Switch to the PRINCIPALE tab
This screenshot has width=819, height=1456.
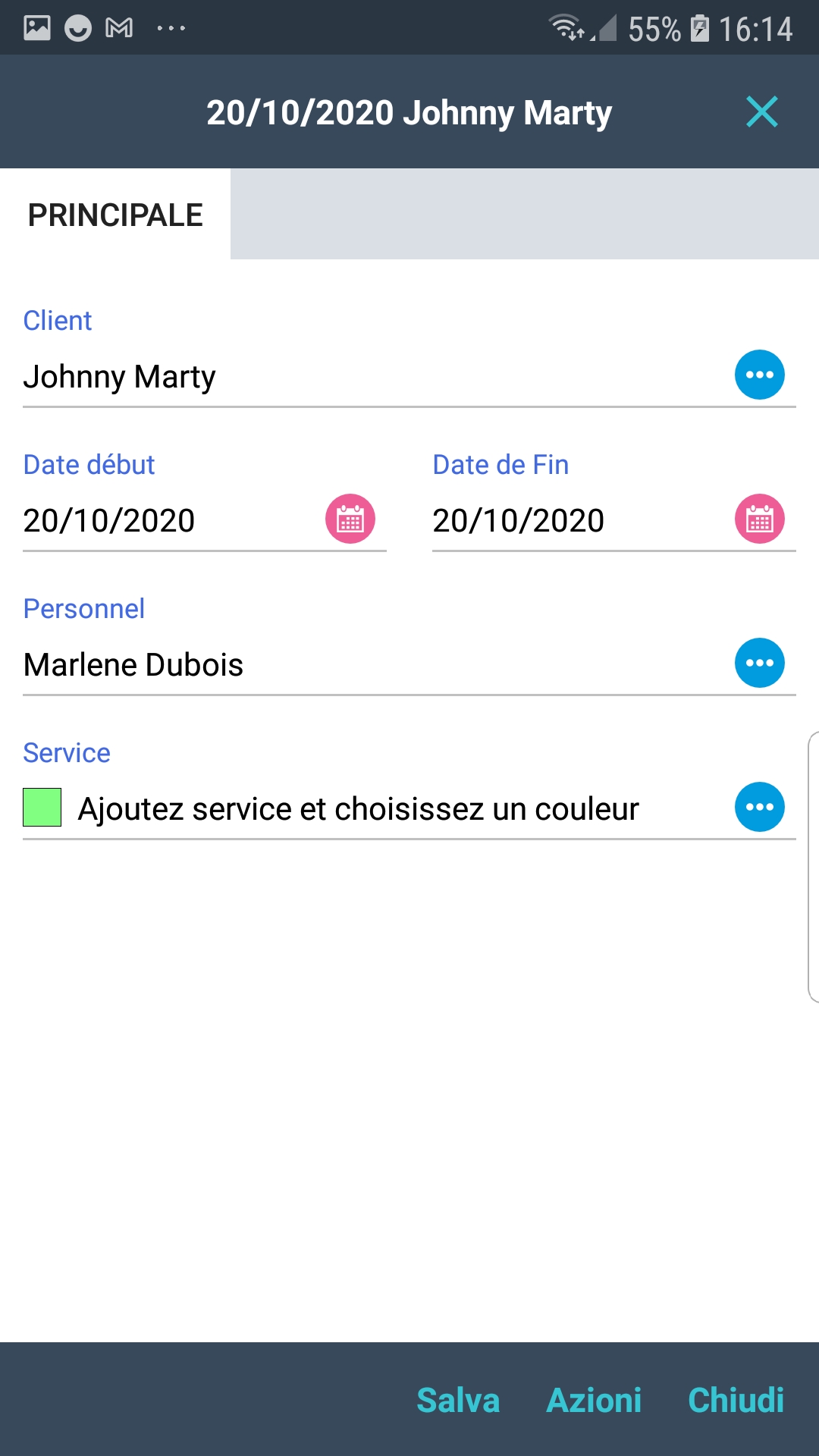(x=115, y=215)
